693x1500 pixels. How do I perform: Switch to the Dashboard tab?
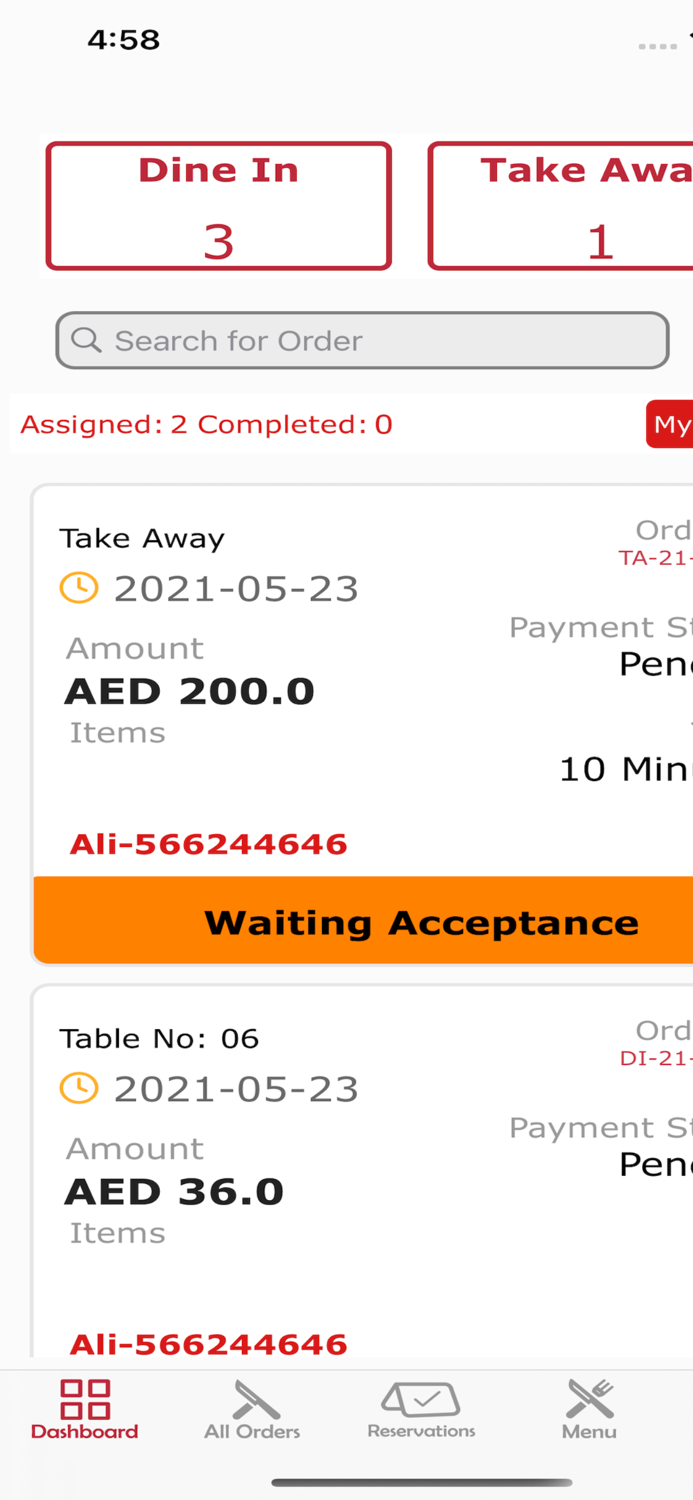click(x=84, y=1409)
